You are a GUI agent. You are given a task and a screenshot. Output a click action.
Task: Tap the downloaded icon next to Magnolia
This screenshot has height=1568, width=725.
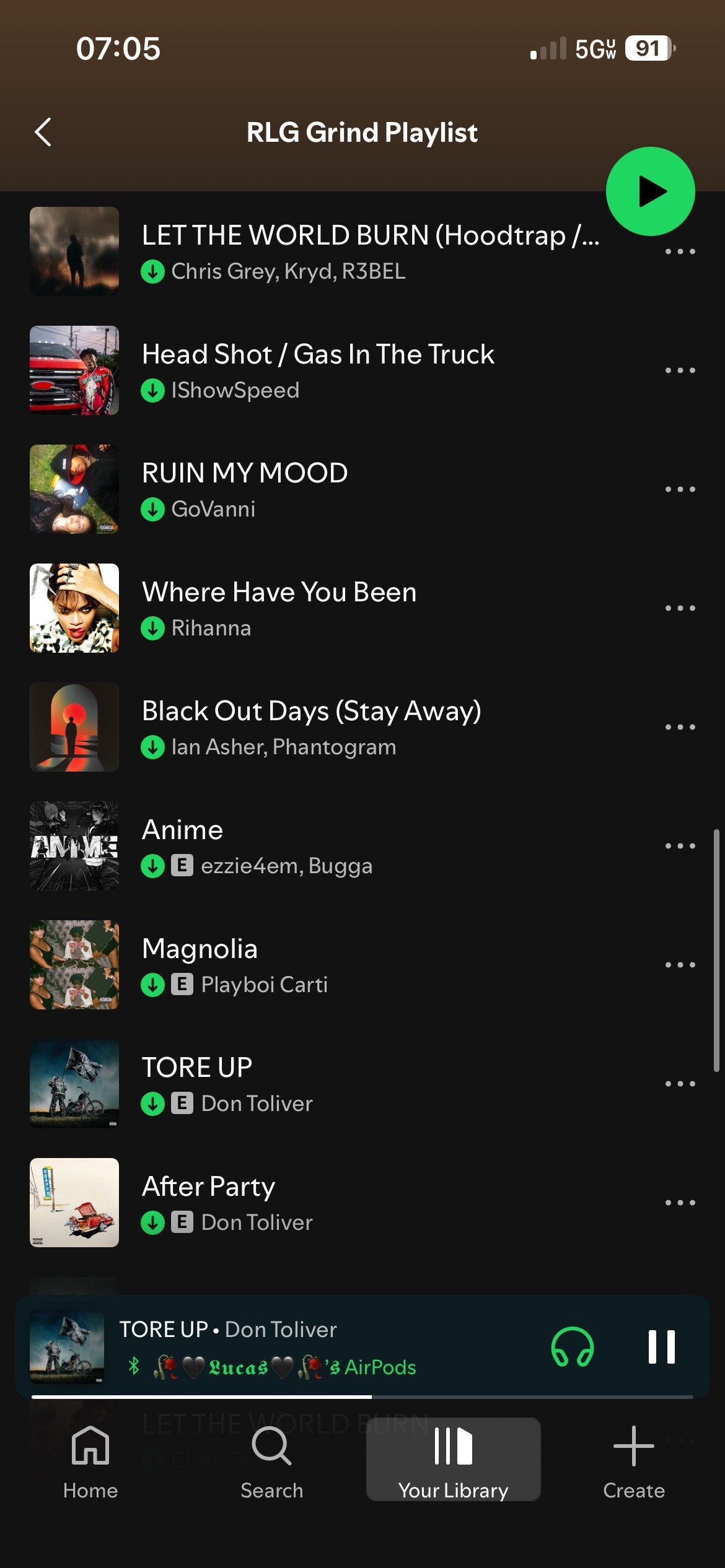click(x=152, y=985)
